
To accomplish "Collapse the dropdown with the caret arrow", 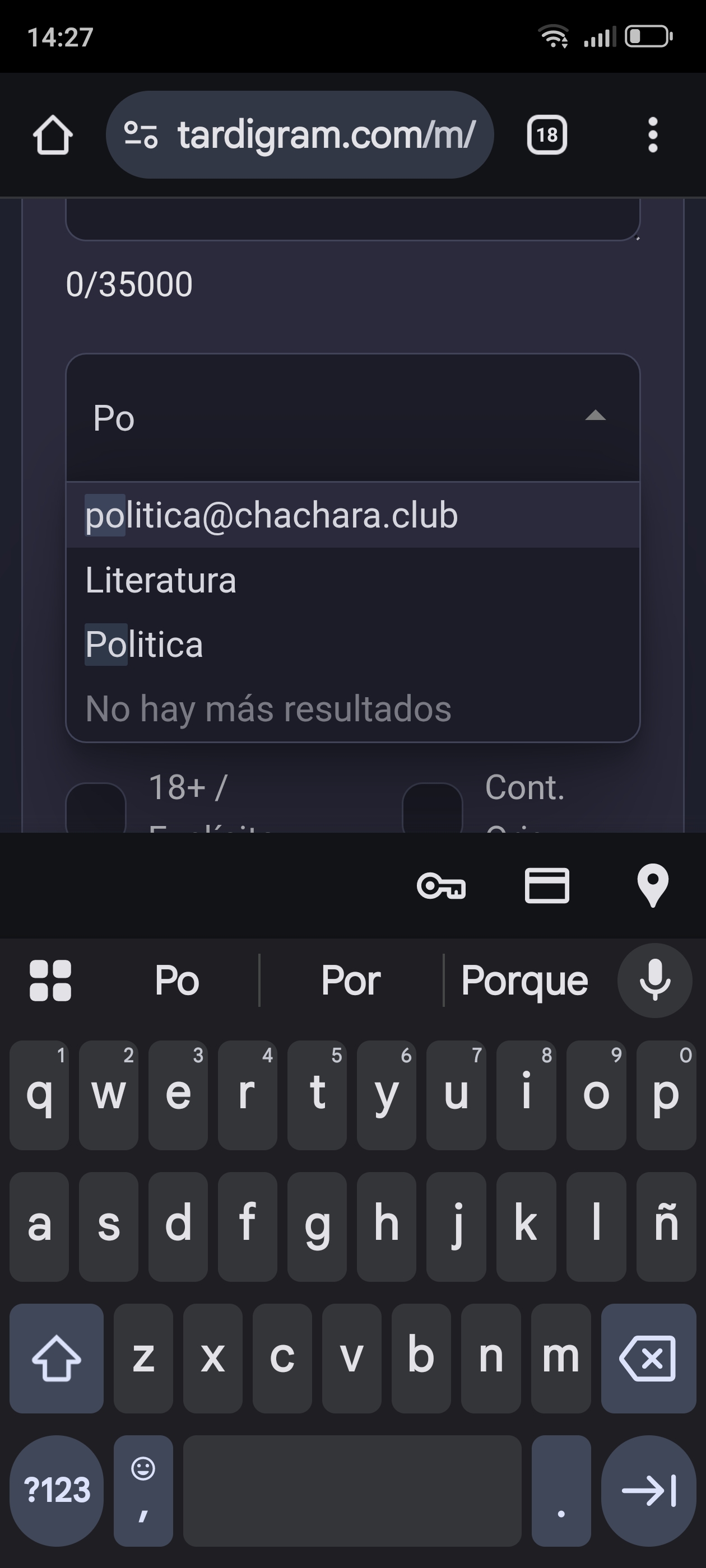I will 595,416.
